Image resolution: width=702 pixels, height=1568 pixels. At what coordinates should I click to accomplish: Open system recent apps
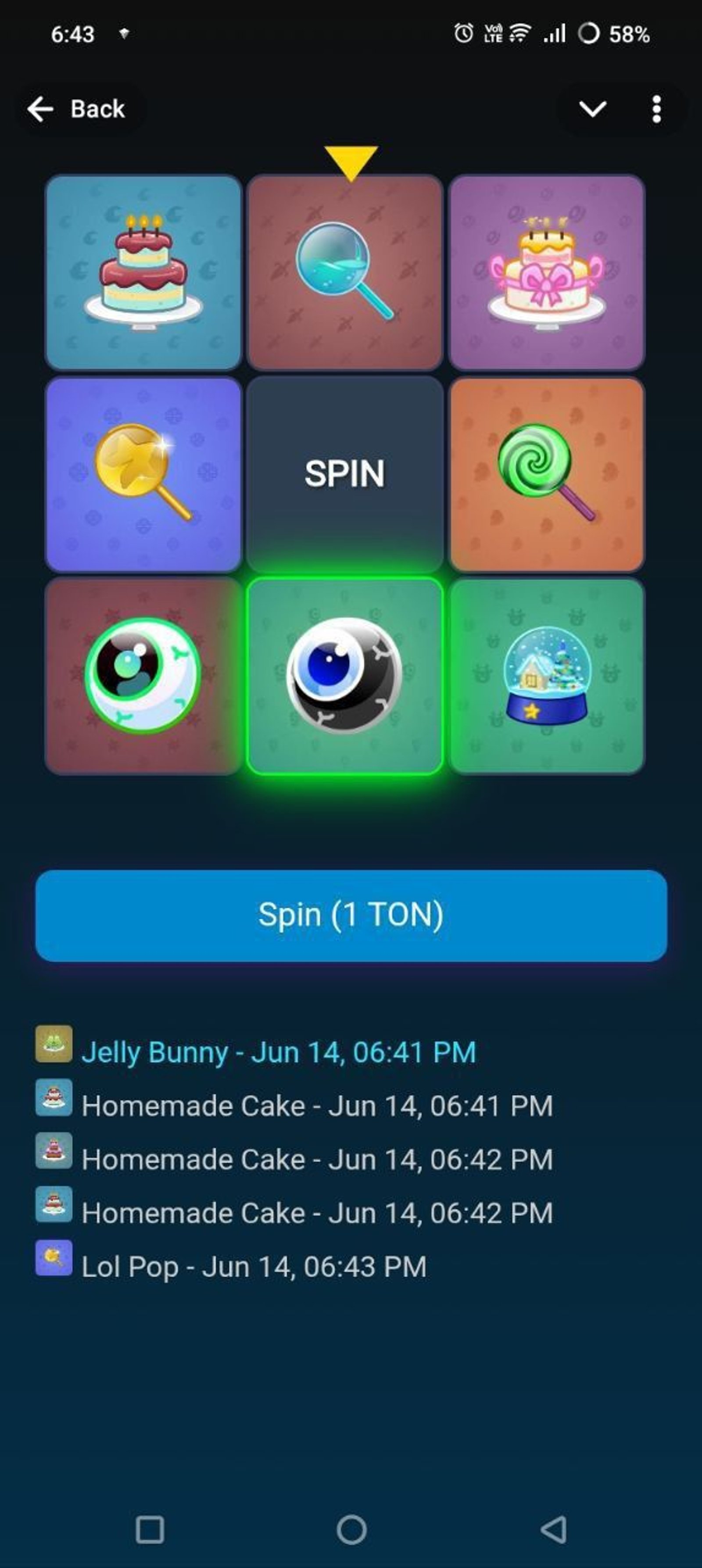[150, 1529]
